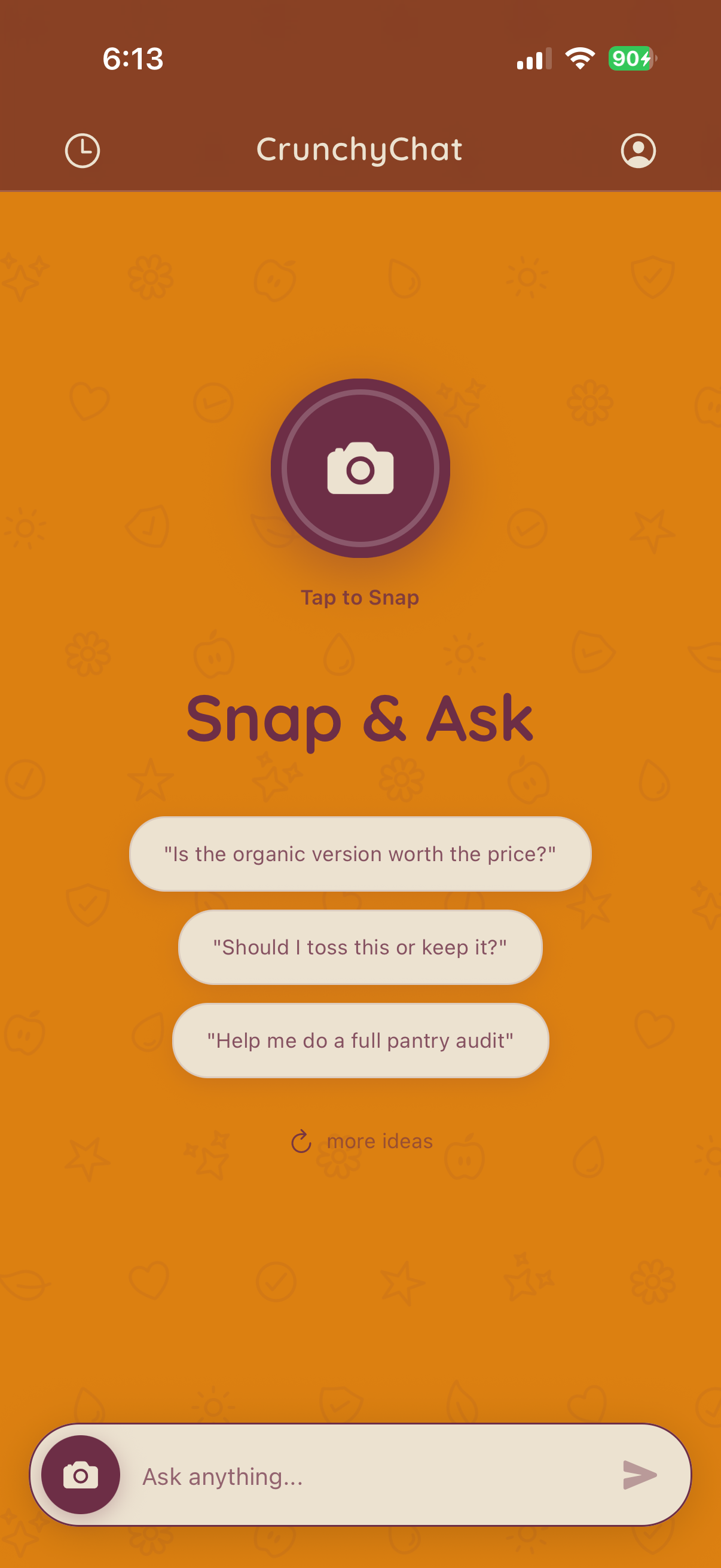The image size is (721, 1568).
Task: Check battery status in the status bar
Action: click(629, 59)
